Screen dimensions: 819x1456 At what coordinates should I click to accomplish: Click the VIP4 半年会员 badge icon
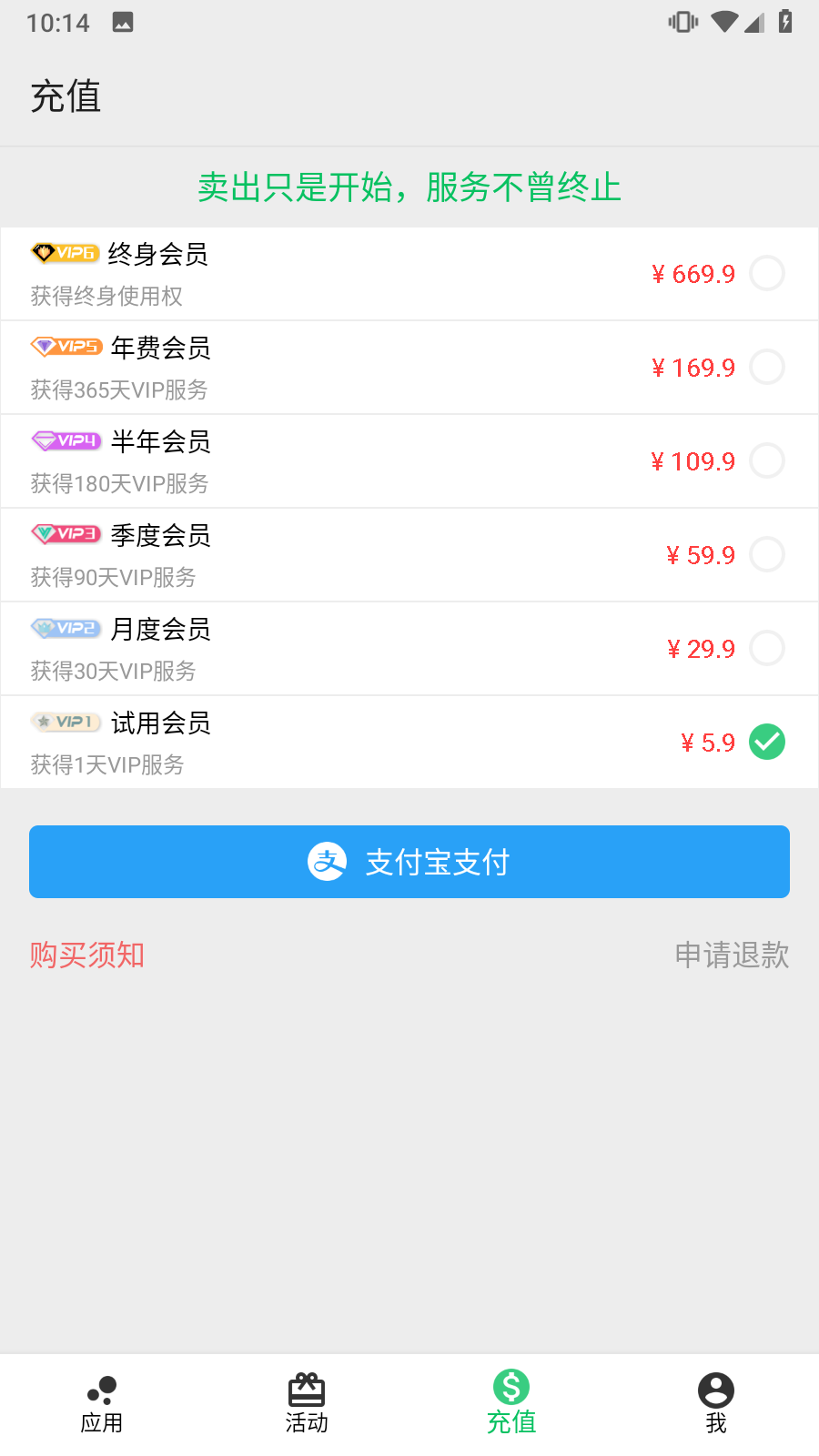[x=66, y=441]
